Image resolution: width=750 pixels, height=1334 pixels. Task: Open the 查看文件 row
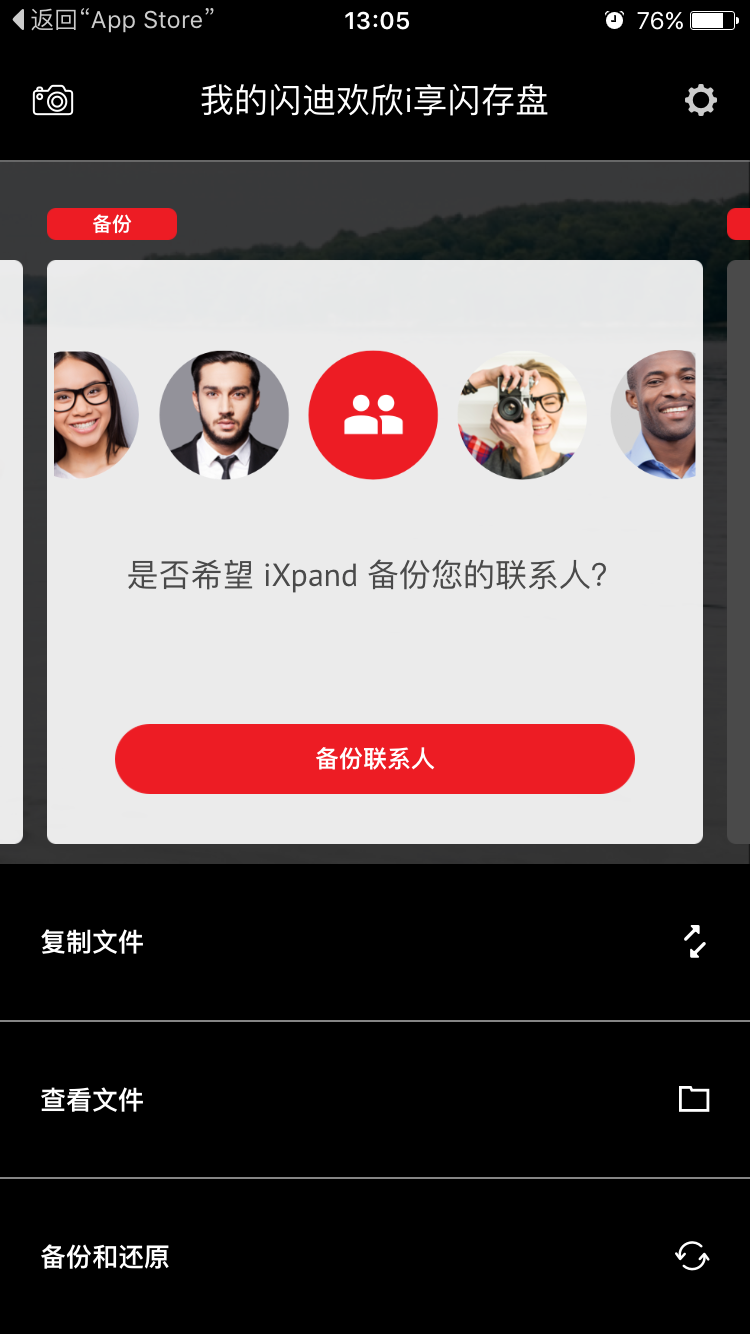375,1100
